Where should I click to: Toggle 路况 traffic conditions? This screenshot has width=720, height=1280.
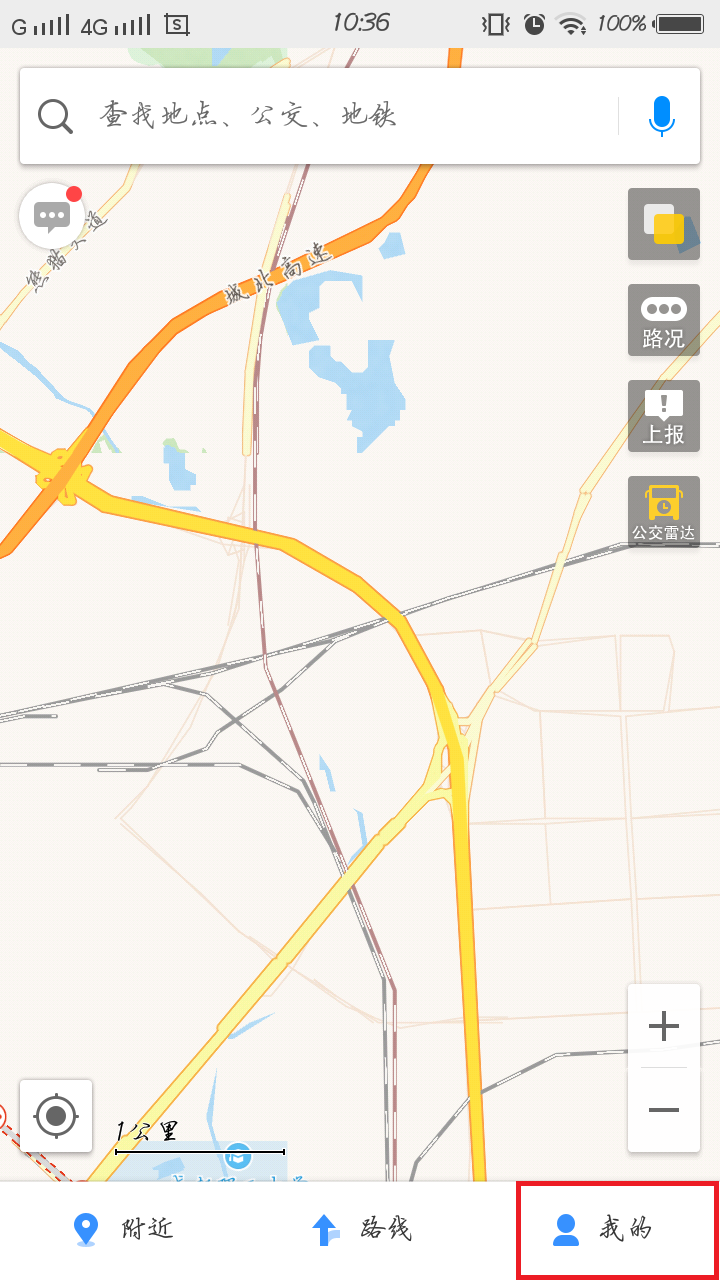(x=664, y=320)
